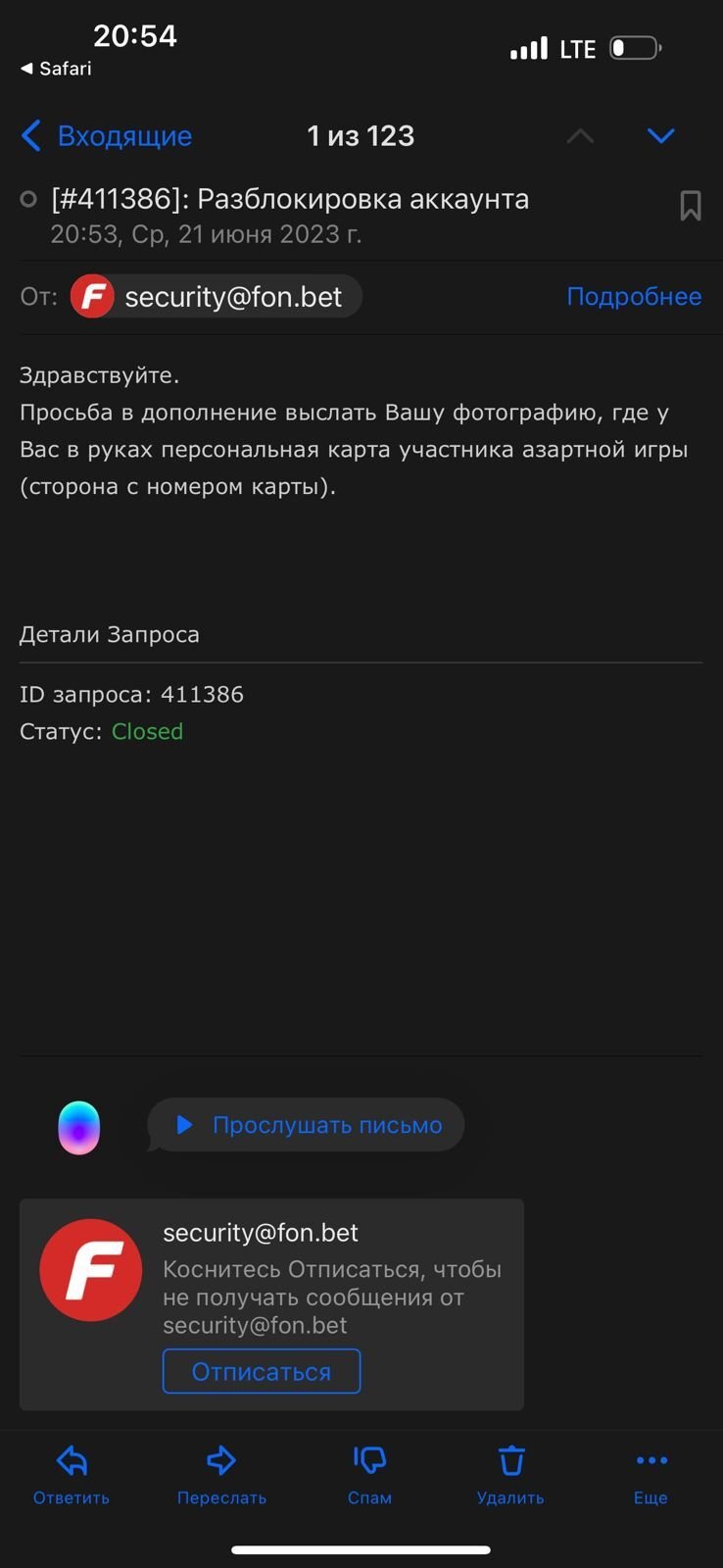Play Прослушать письмо audio
Image resolution: width=723 pixels, height=1568 pixels.
point(307,1125)
